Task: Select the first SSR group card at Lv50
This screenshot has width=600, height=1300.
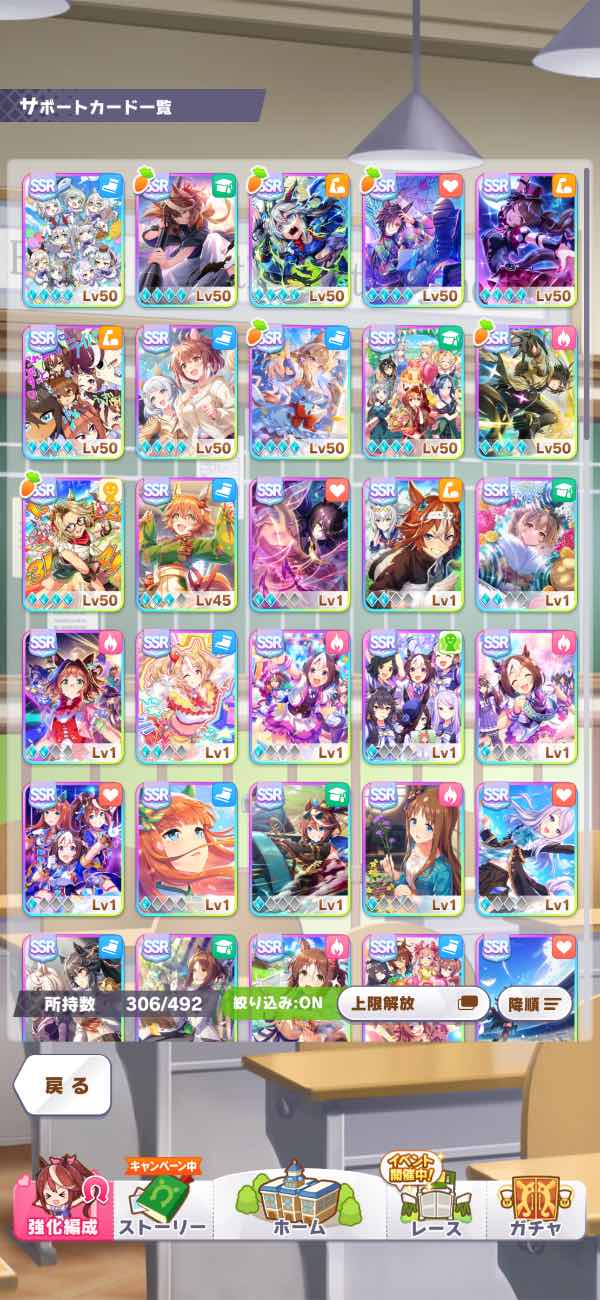Action: 73,240
